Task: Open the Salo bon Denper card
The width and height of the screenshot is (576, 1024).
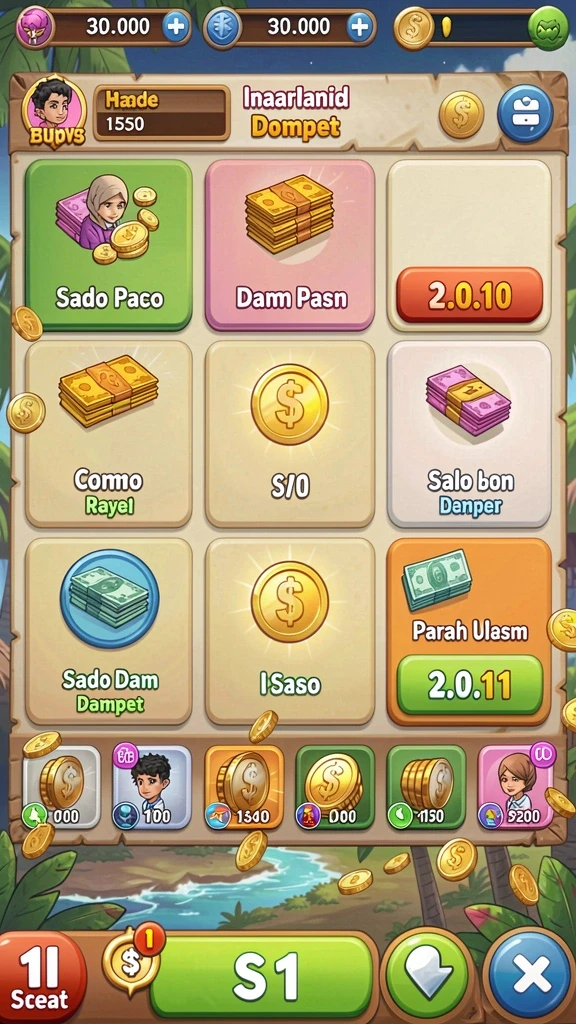Action: [470, 434]
